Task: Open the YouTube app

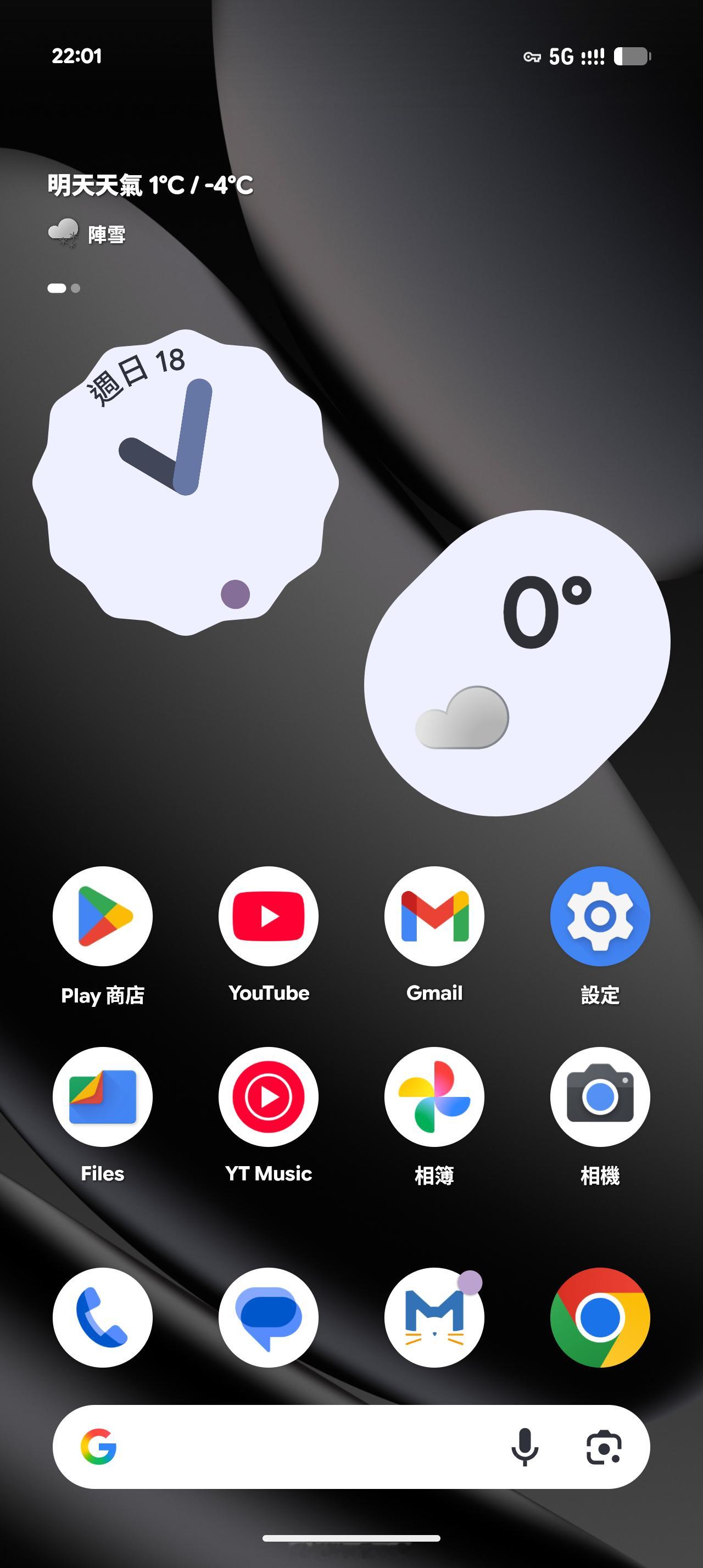Action: point(269,918)
